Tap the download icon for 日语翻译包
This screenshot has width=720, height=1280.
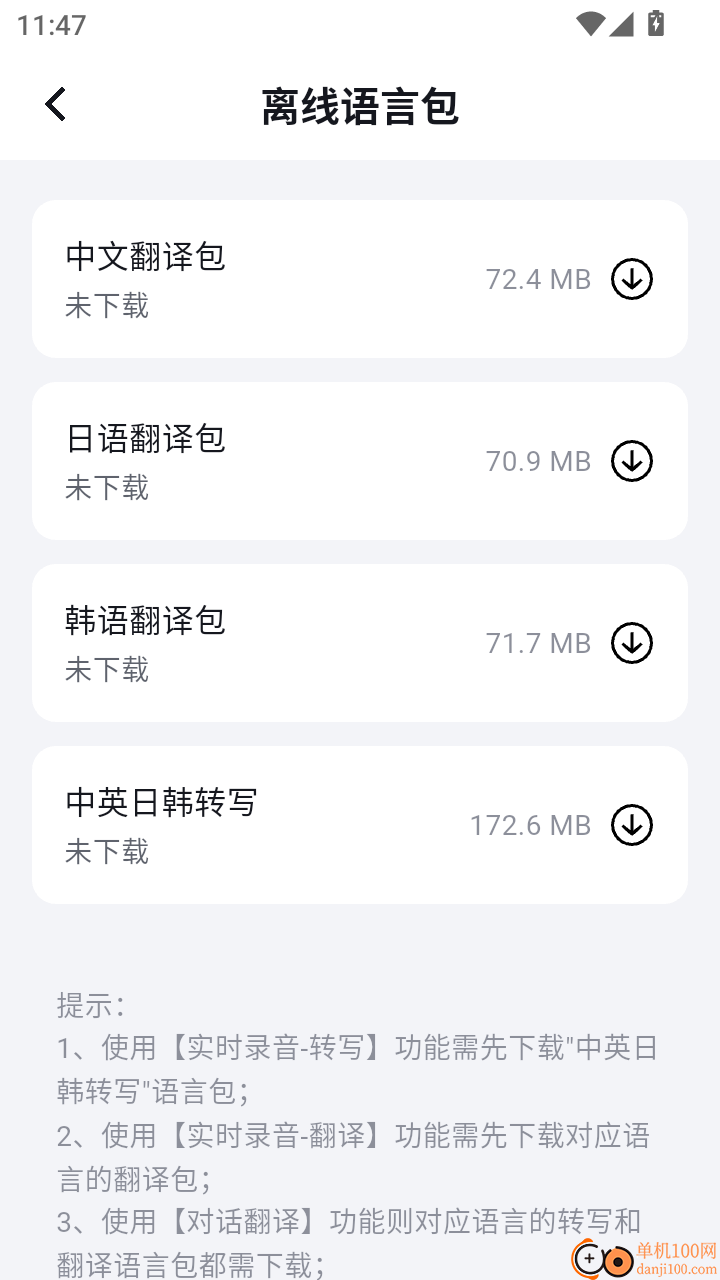tap(631, 461)
